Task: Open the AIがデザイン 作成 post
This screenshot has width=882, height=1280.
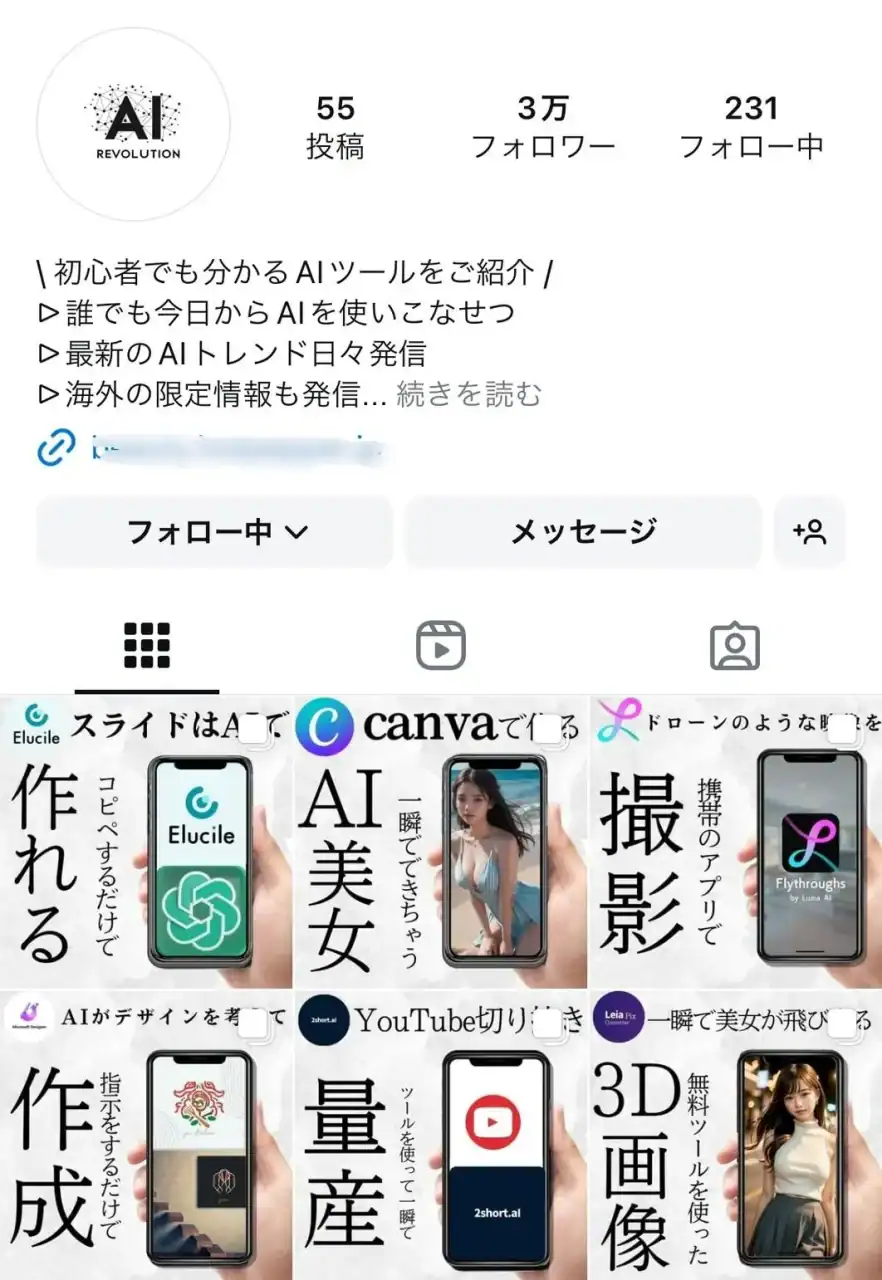Action: pos(146,1135)
